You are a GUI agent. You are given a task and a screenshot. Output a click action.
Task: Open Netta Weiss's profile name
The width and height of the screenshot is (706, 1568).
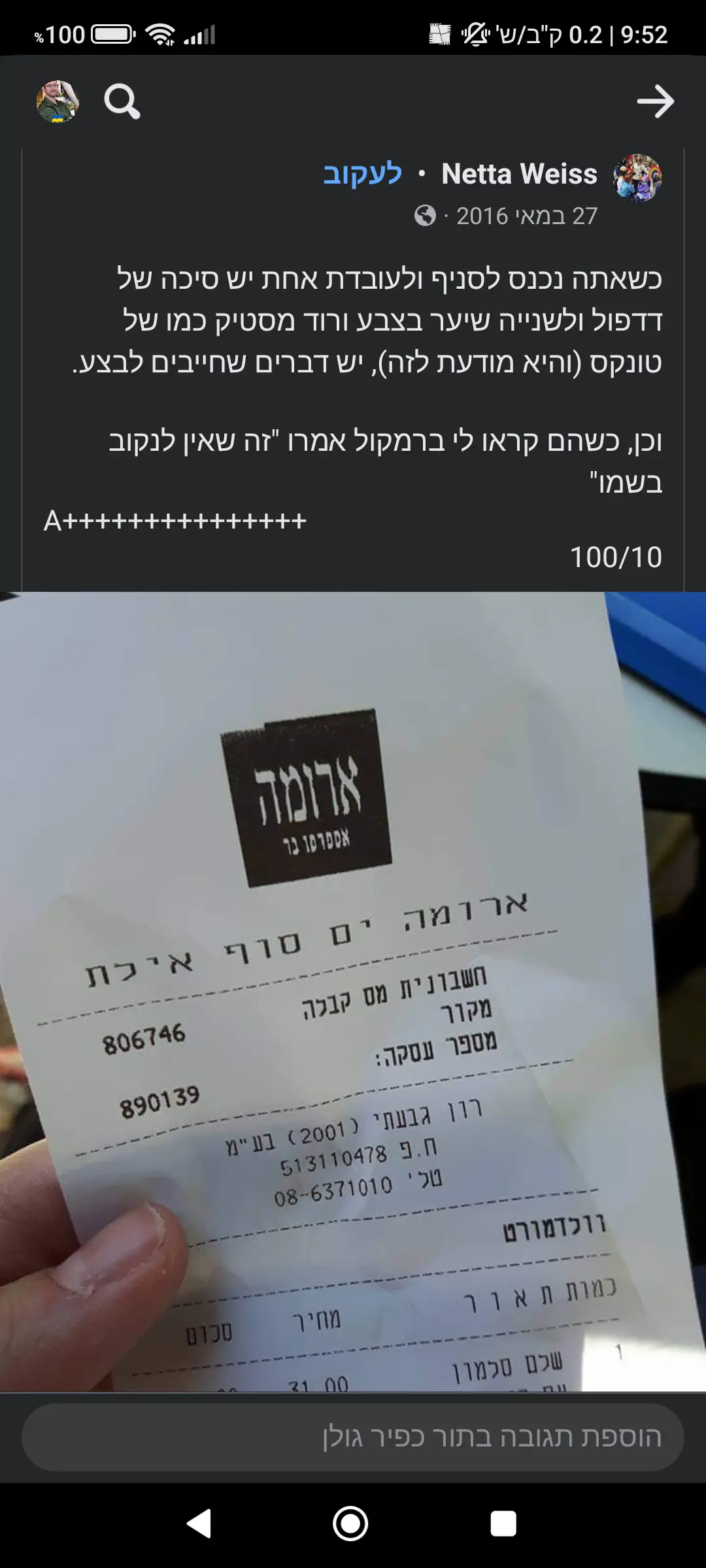click(x=519, y=174)
